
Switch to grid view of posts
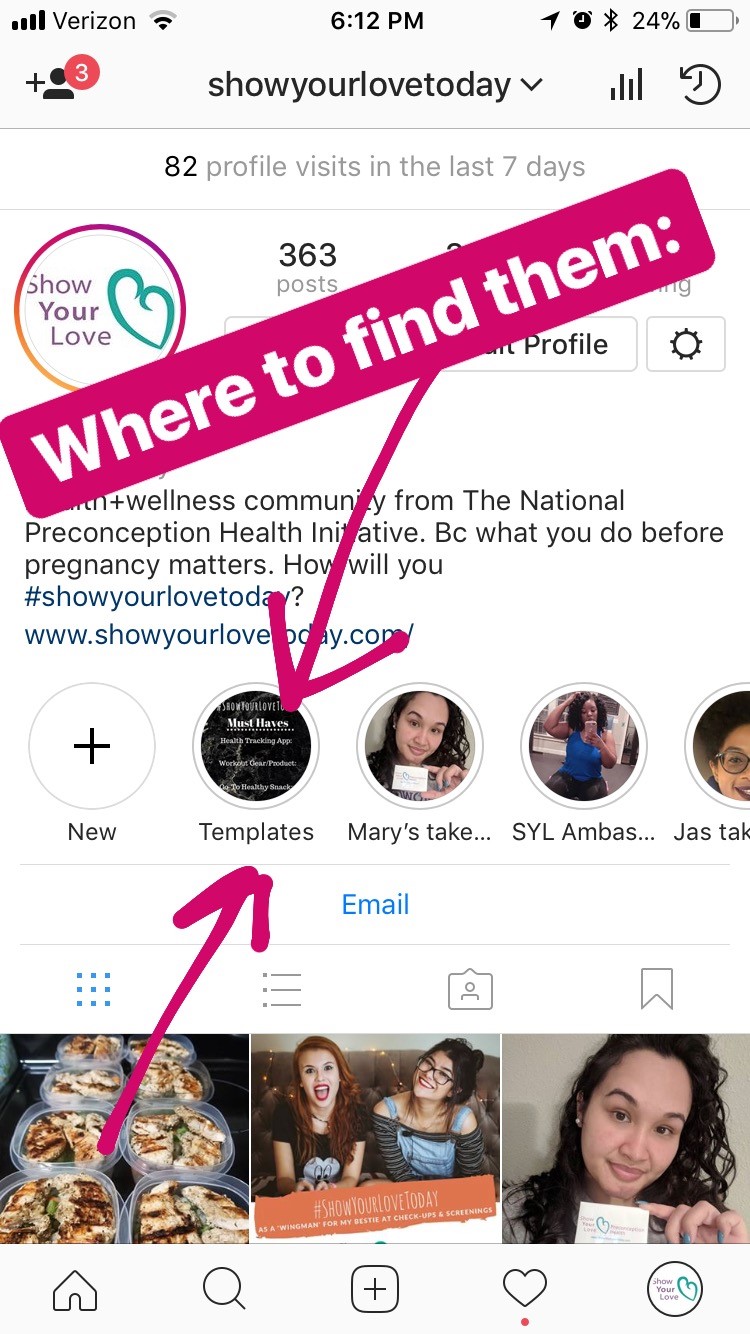click(93, 989)
